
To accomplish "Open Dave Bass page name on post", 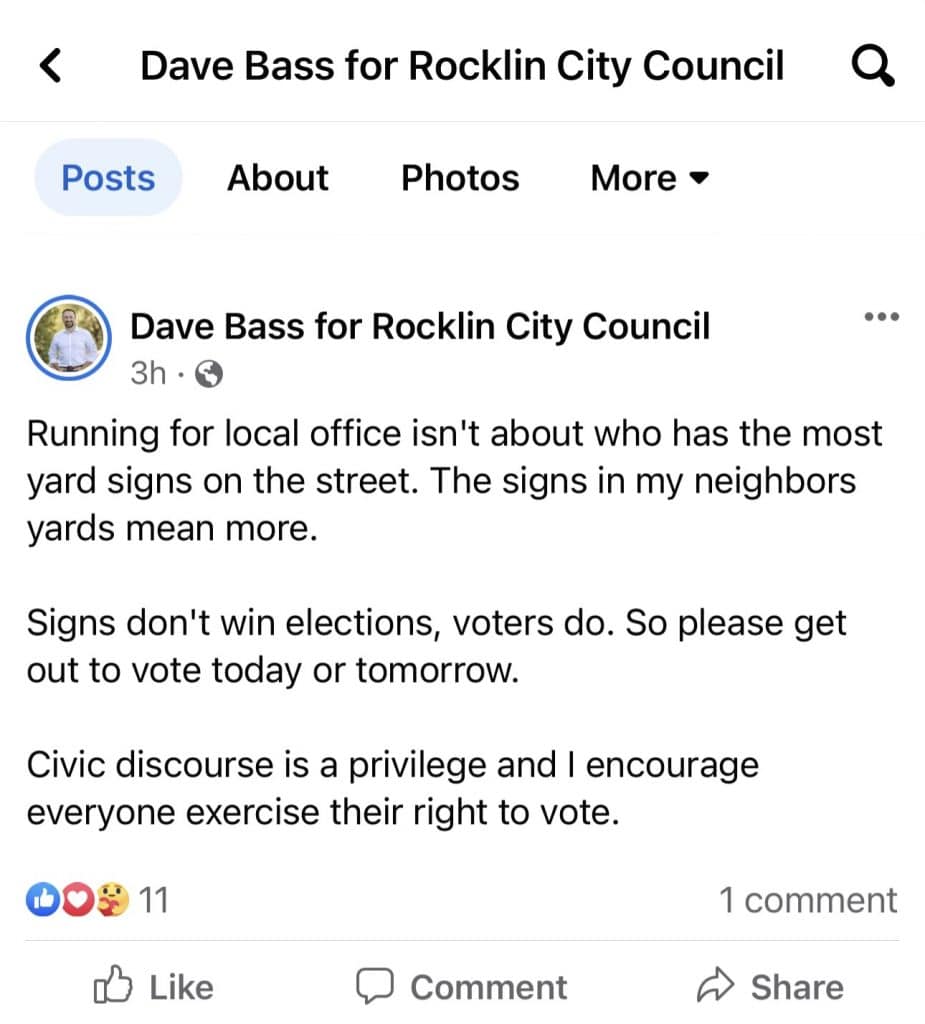I will [420, 326].
